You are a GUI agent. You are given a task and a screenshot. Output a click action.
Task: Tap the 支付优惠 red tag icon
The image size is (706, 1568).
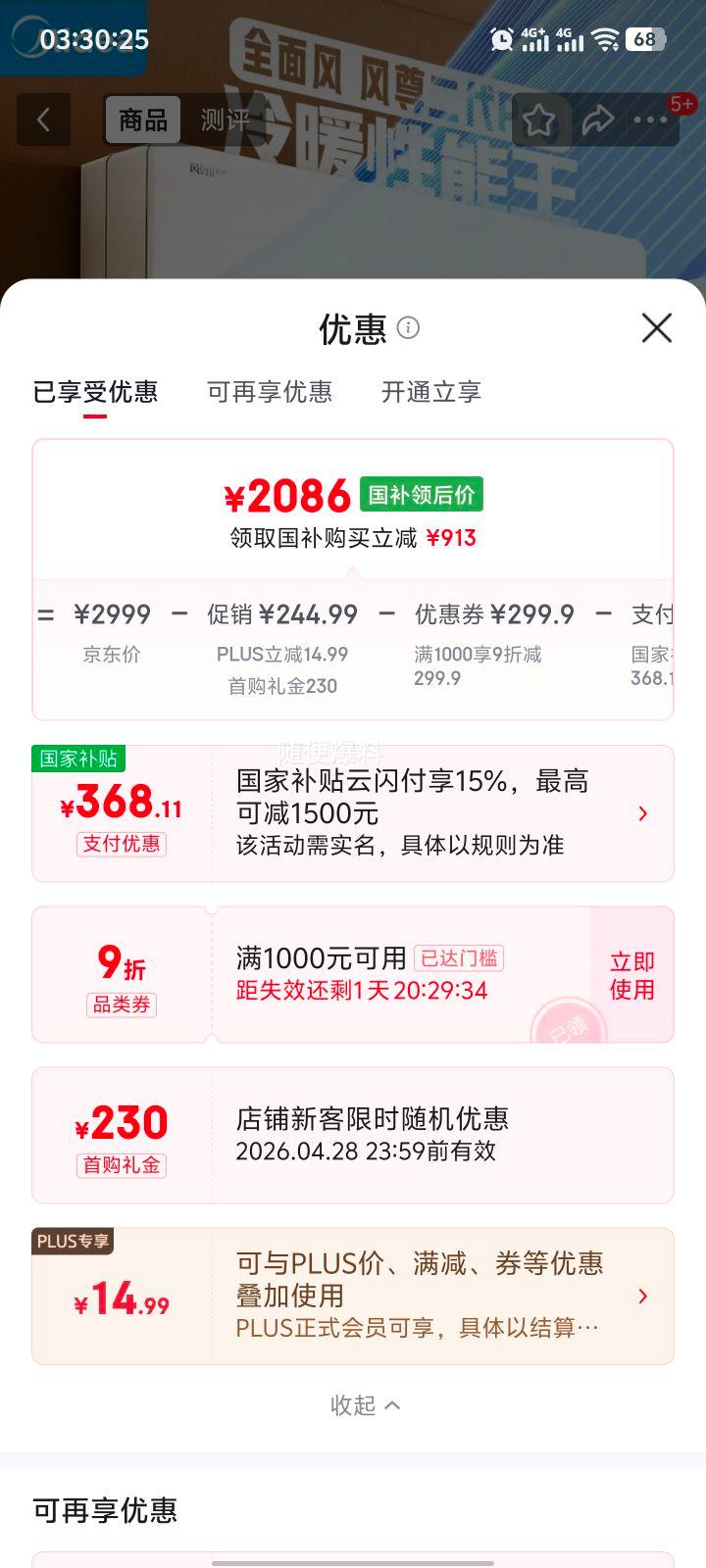click(120, 844)
